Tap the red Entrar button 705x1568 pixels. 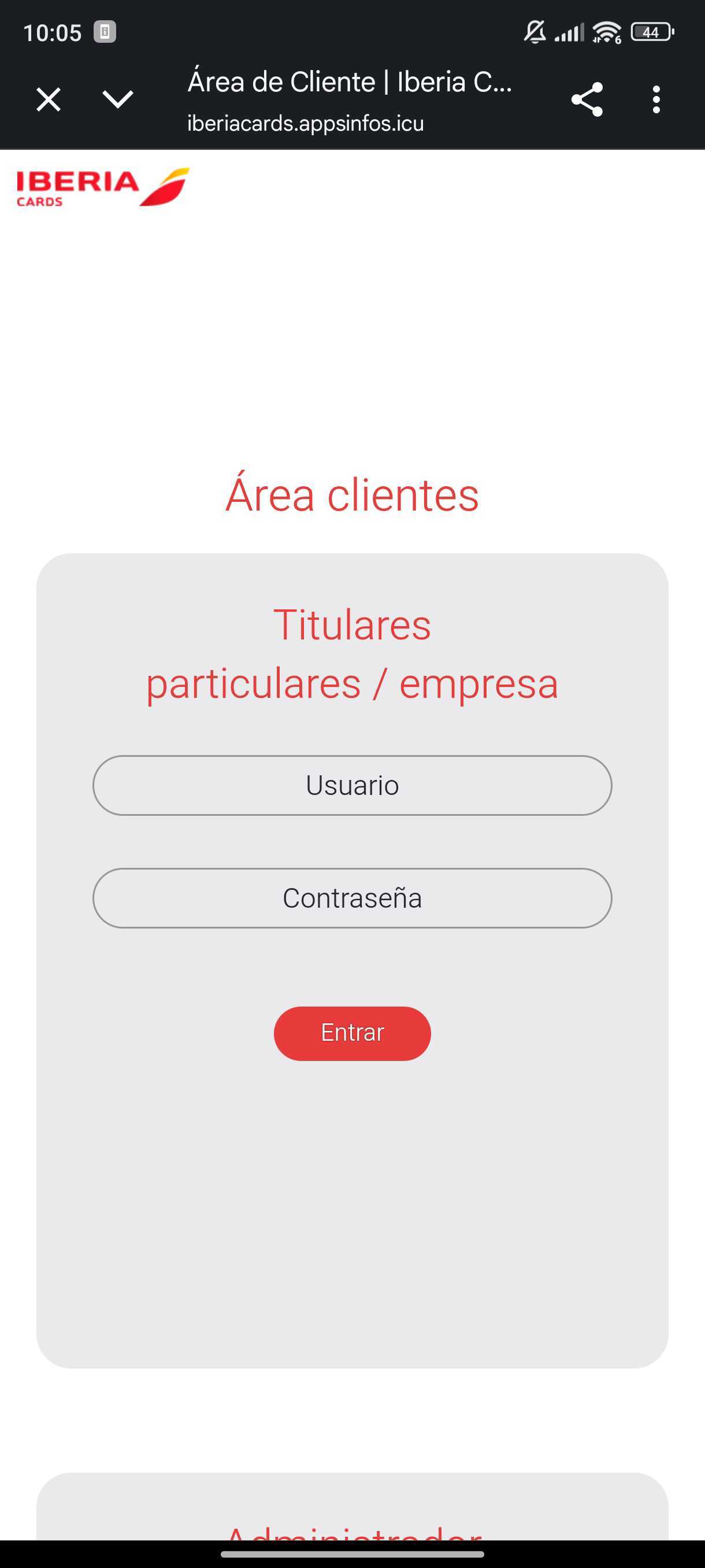pos(352,1033)
